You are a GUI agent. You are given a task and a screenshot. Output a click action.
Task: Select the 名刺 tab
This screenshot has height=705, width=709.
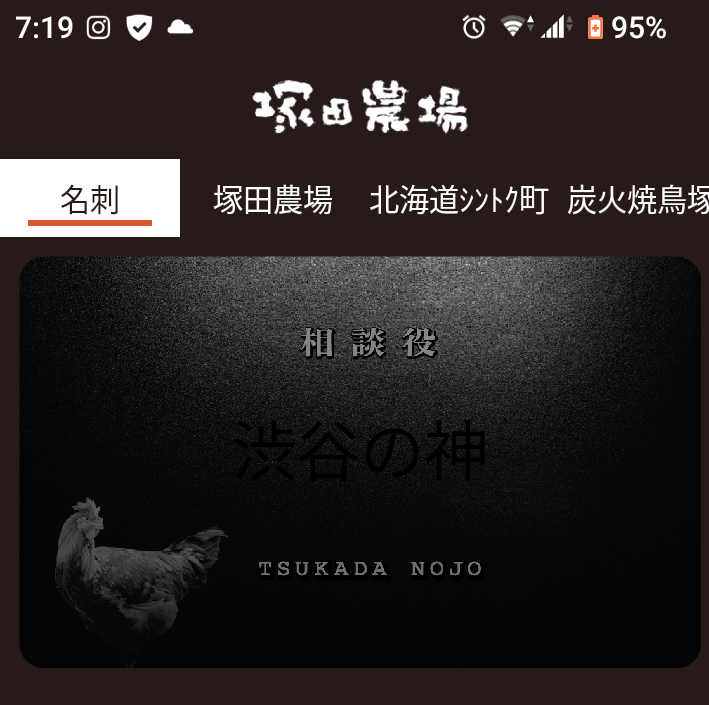tap(90, 199)
